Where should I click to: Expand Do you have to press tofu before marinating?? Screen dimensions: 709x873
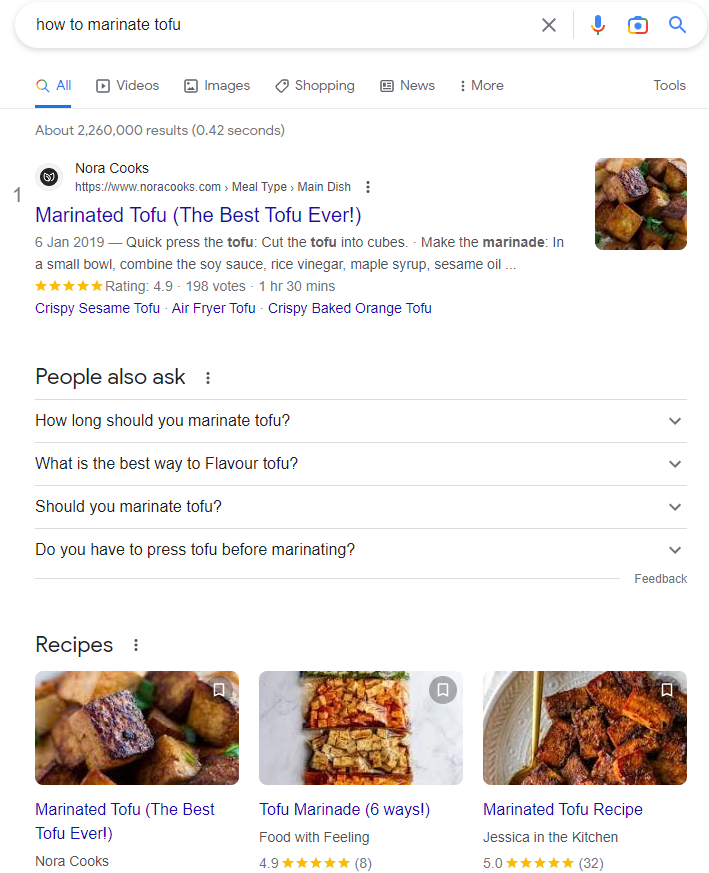pos(360,550)
